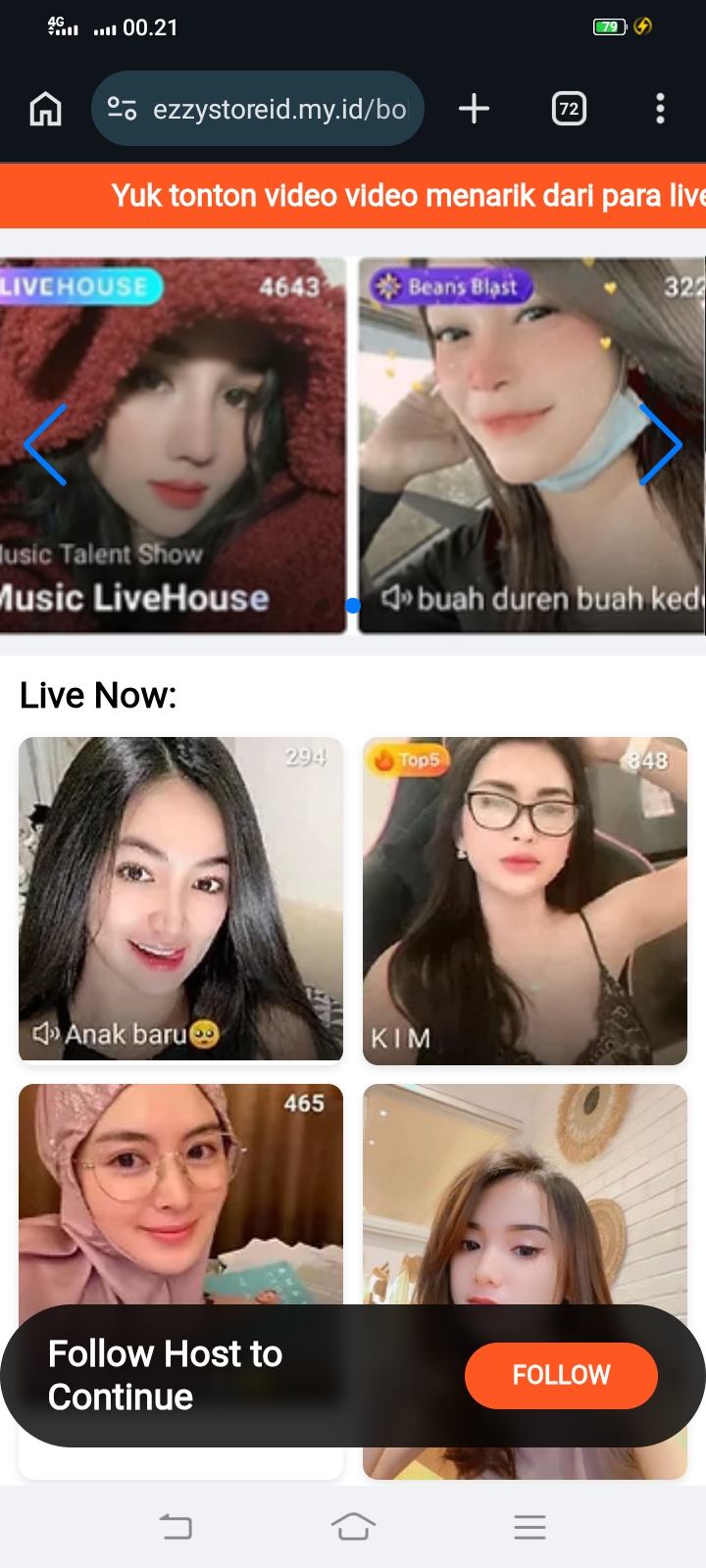
Task: Go back with the system back button
Action: click(176, 1526)
